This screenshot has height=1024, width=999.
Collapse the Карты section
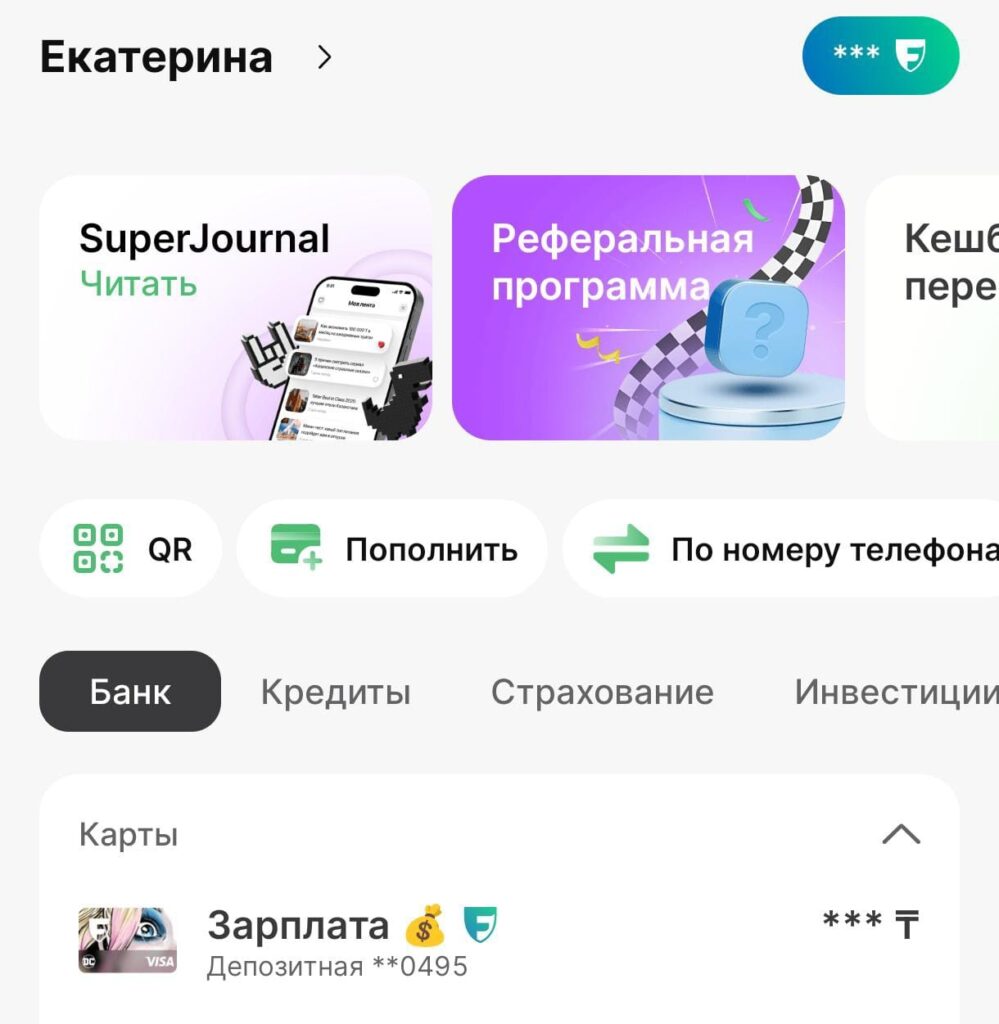(x=901, y=834)
